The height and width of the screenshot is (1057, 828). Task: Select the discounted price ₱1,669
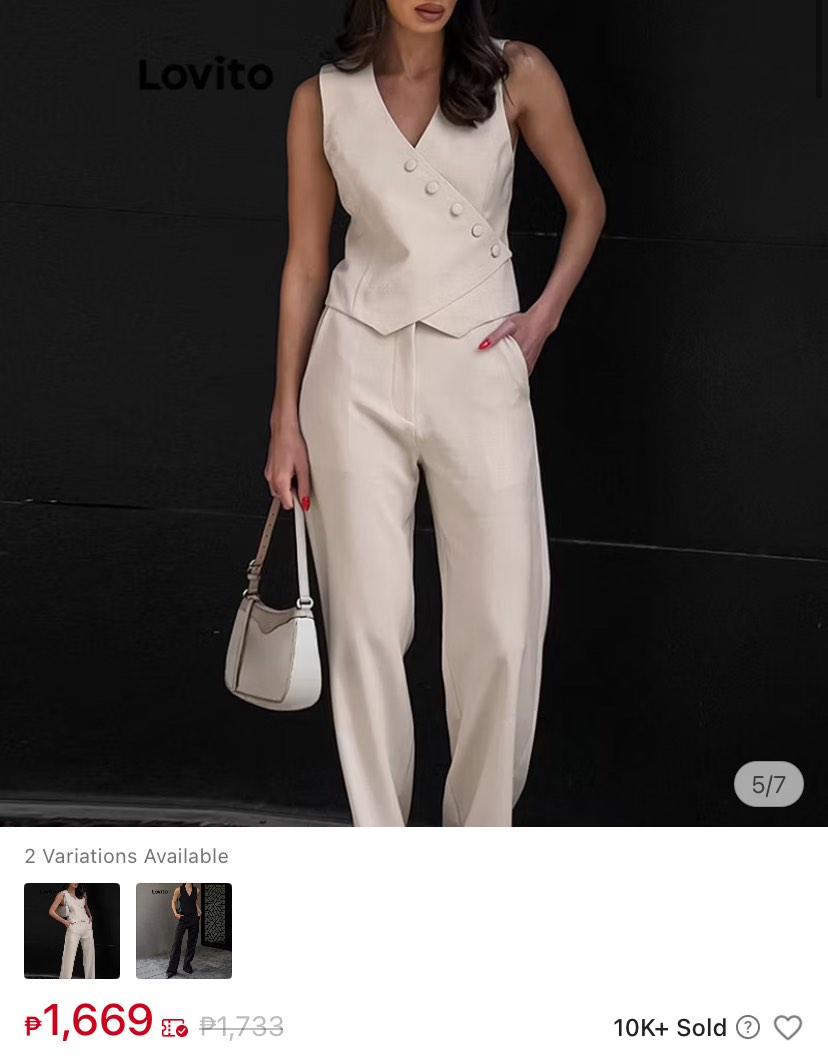(88, 1022)
